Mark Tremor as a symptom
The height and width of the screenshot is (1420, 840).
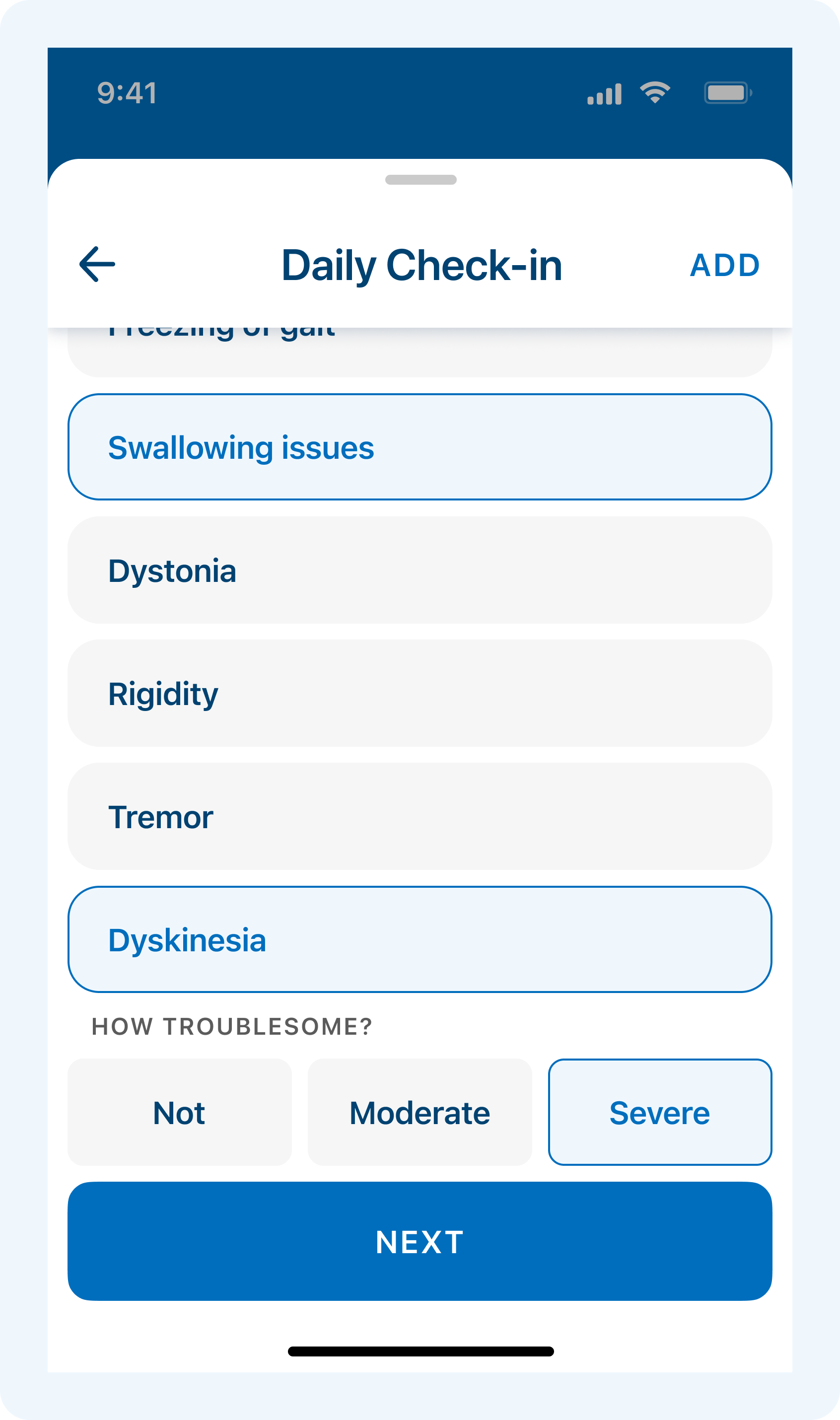point(420,816)
